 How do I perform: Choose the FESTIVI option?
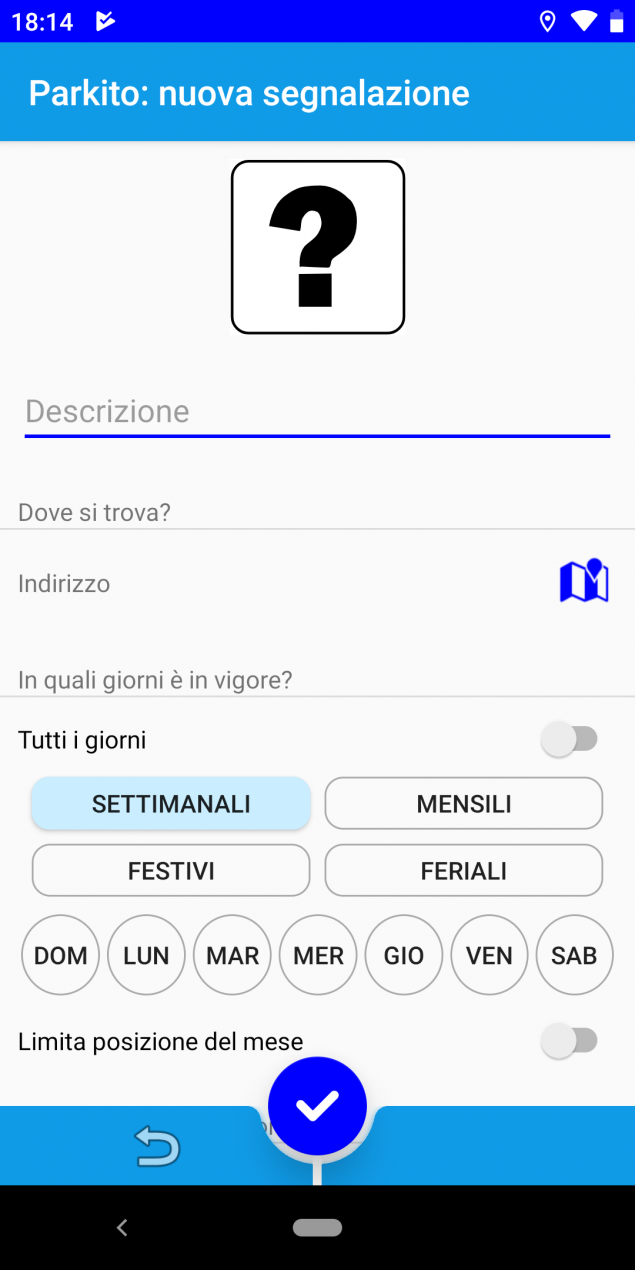171,871
